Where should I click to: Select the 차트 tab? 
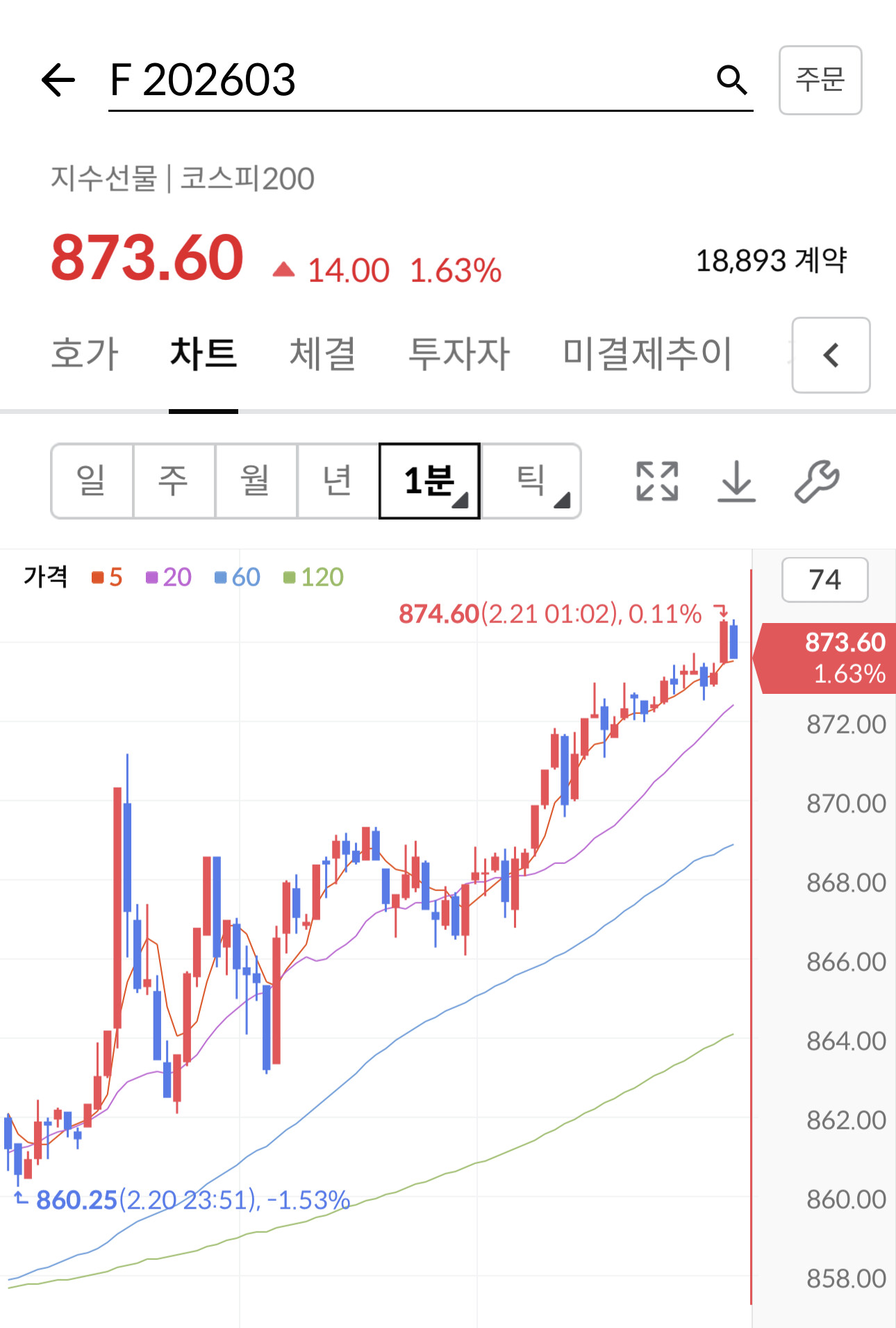click(204, 354)
